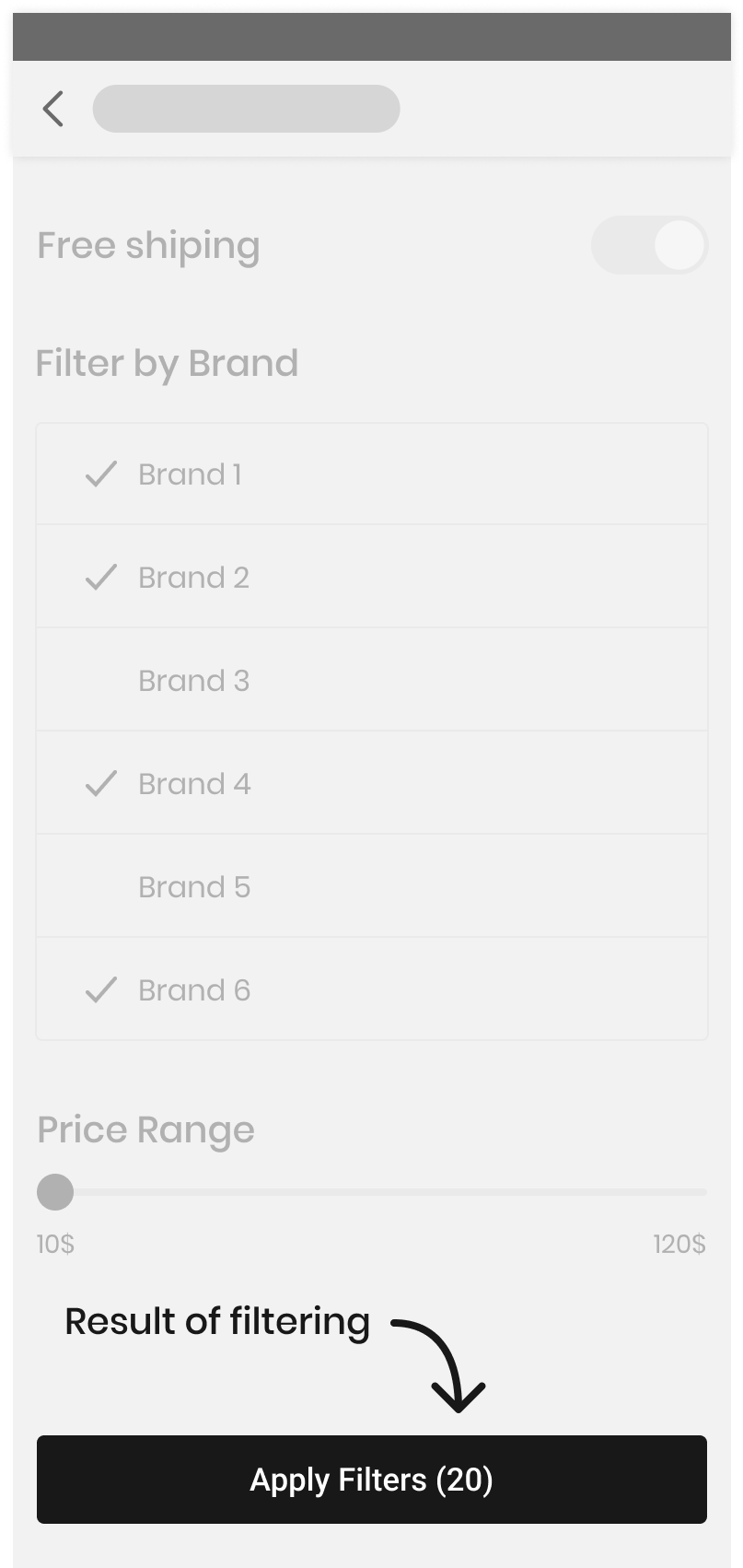Viewport: 743px width, 1568px height.
Task: Click the Filter by Brand section heading
Action: pos(168,363)
